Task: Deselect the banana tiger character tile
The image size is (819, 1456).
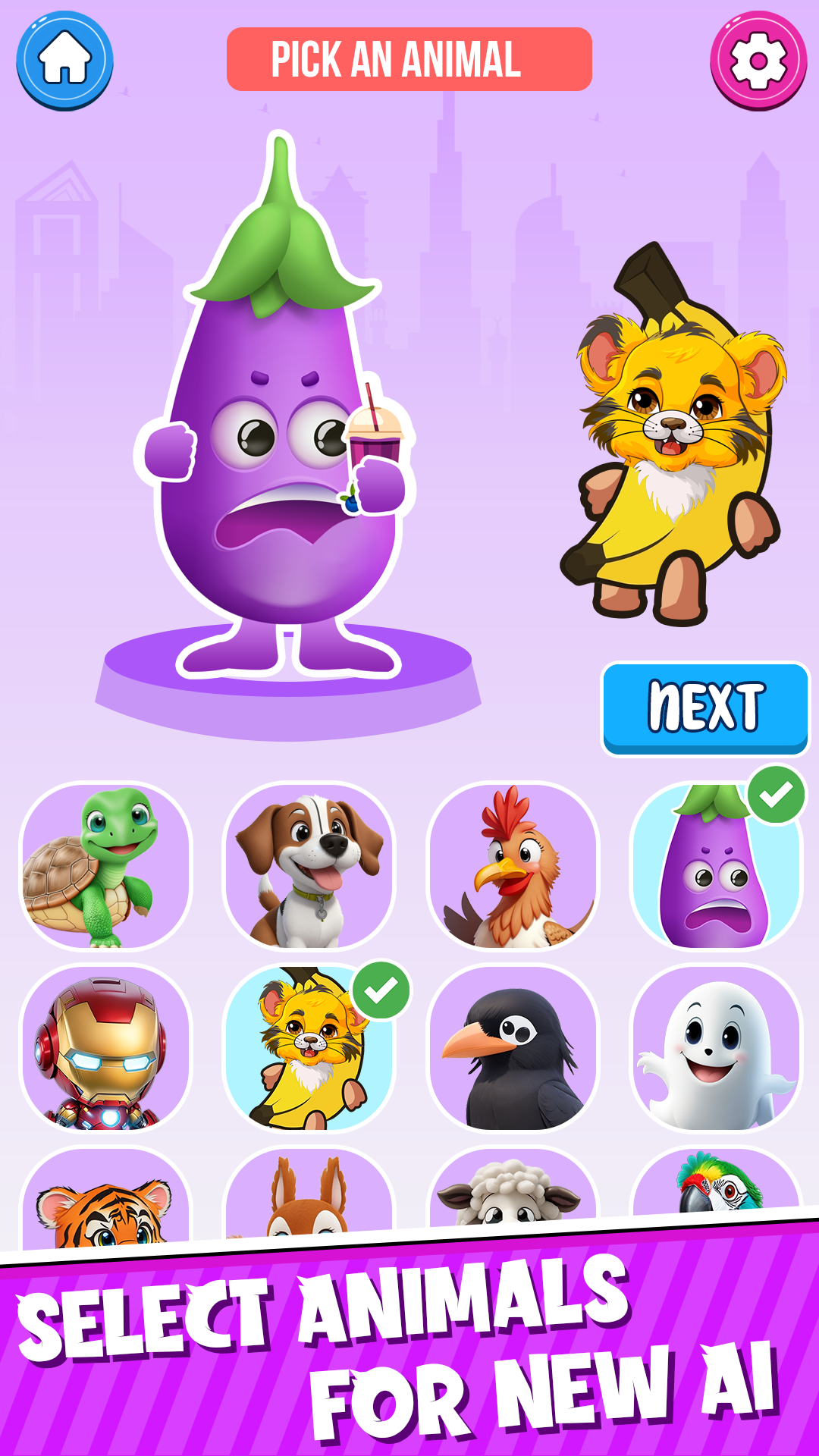Action: point(309,1048)
